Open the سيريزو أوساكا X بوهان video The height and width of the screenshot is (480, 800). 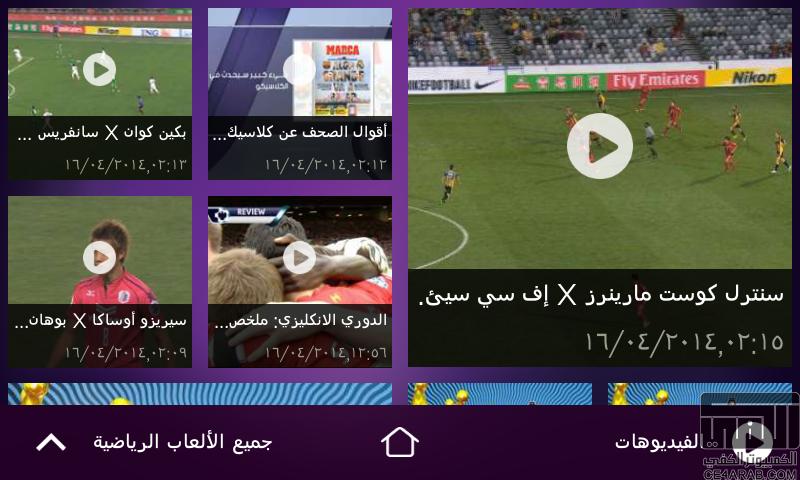tap(99, 258)
